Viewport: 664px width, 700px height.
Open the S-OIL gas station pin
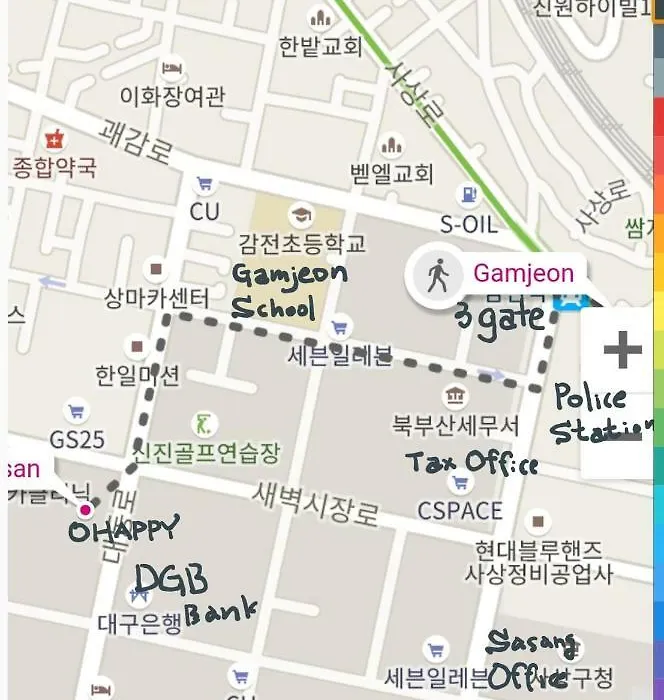coord(467,196)
